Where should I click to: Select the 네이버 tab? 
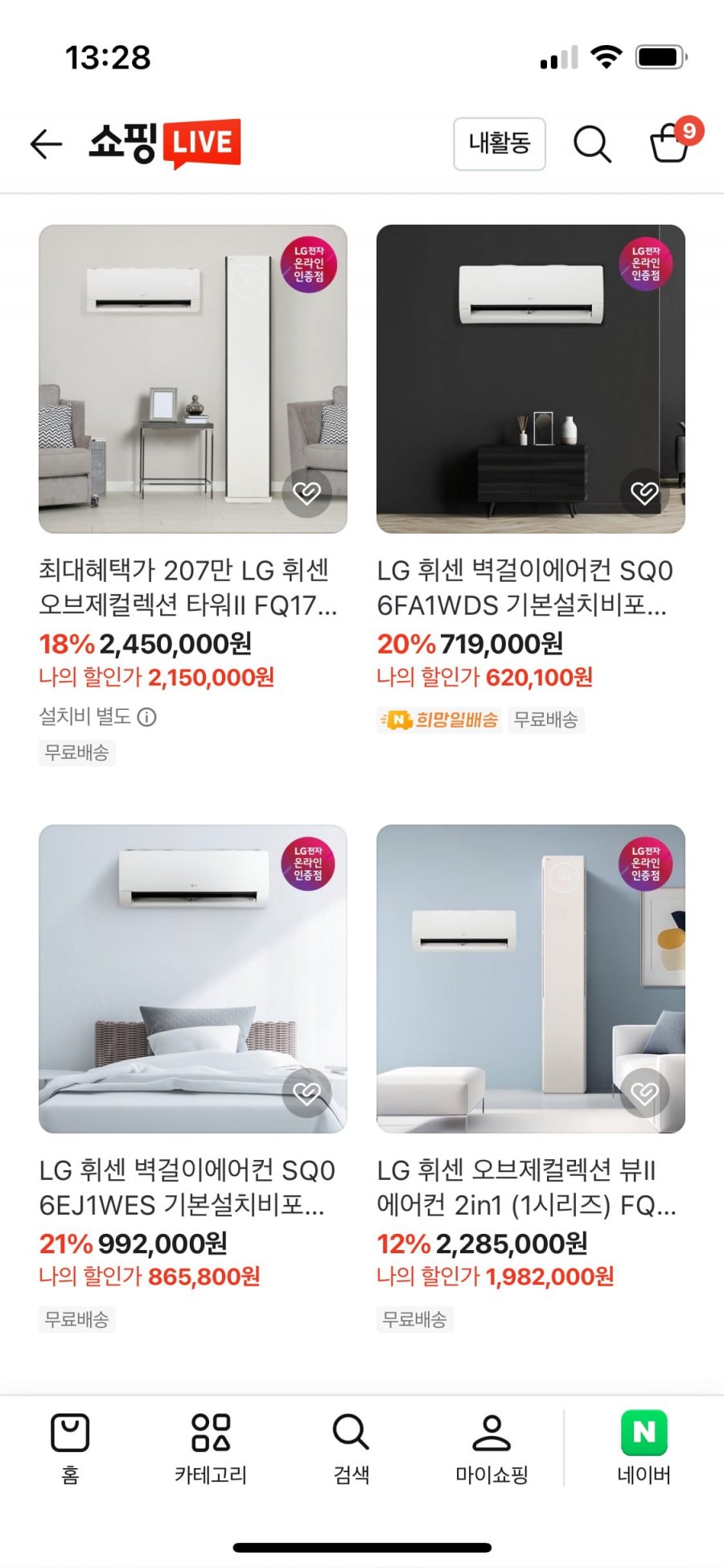pos(644,1449)
